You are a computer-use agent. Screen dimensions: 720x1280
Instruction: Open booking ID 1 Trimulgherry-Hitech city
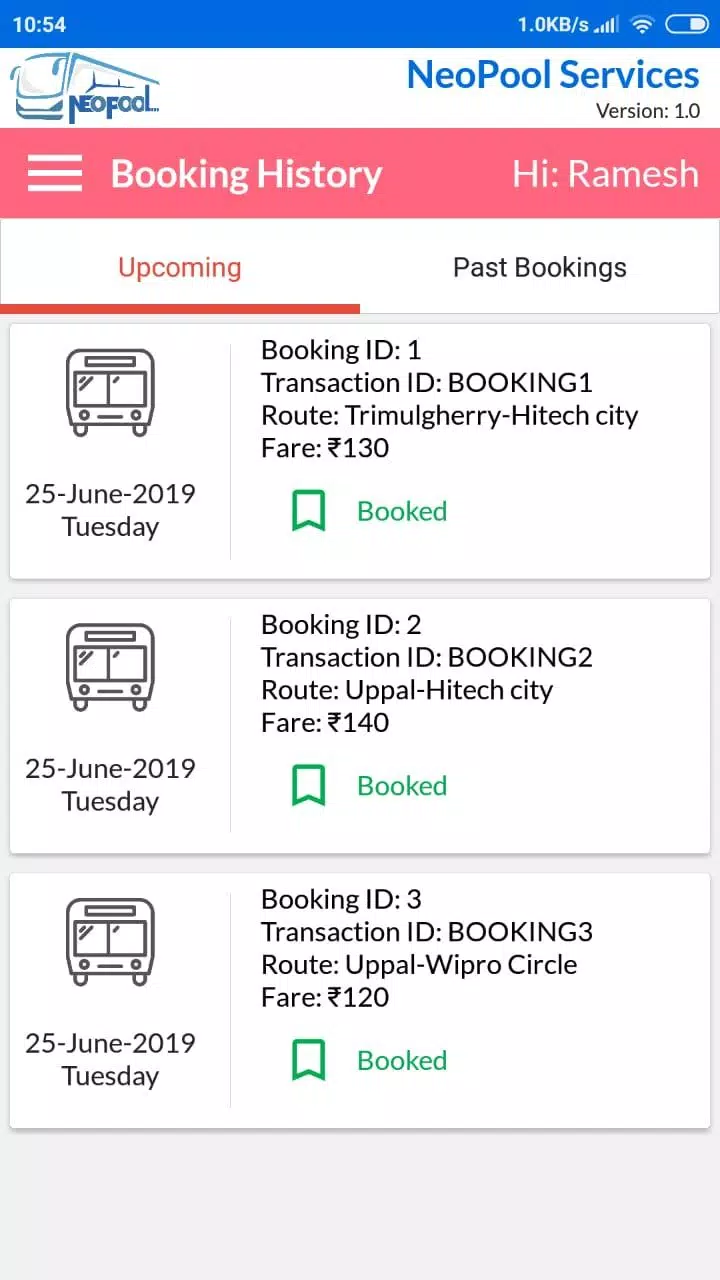pyautogui.click(x=360, y=451)
